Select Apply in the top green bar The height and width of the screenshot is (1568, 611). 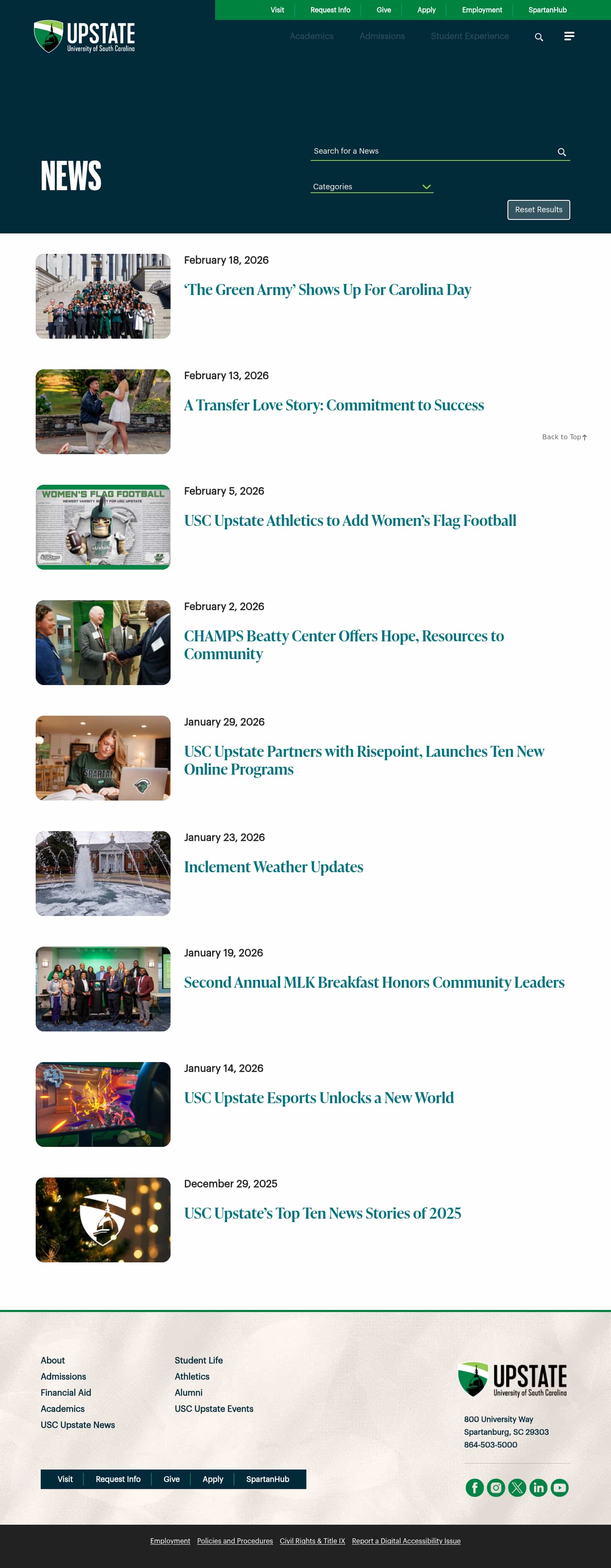[426, 10]
